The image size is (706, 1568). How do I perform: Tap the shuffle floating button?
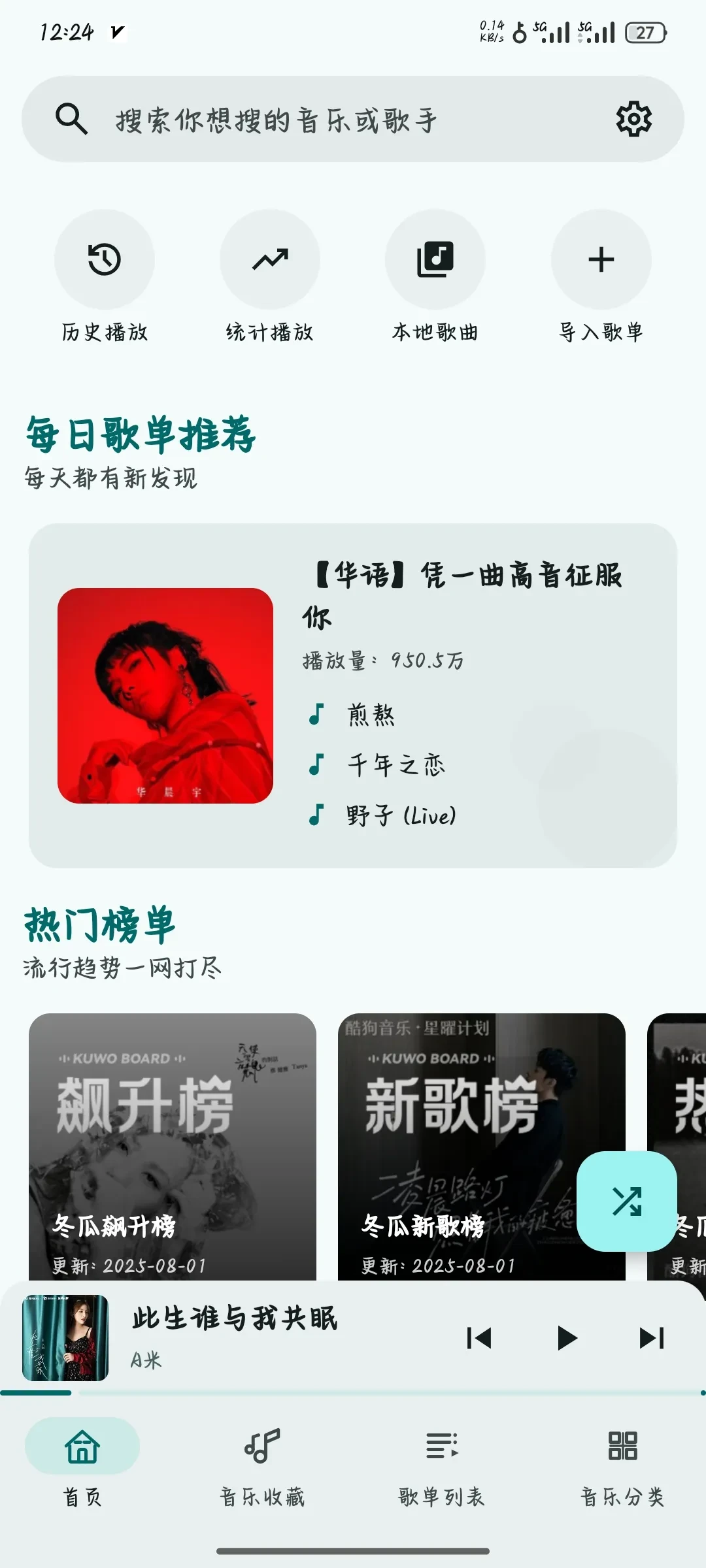click(626, 1201)
